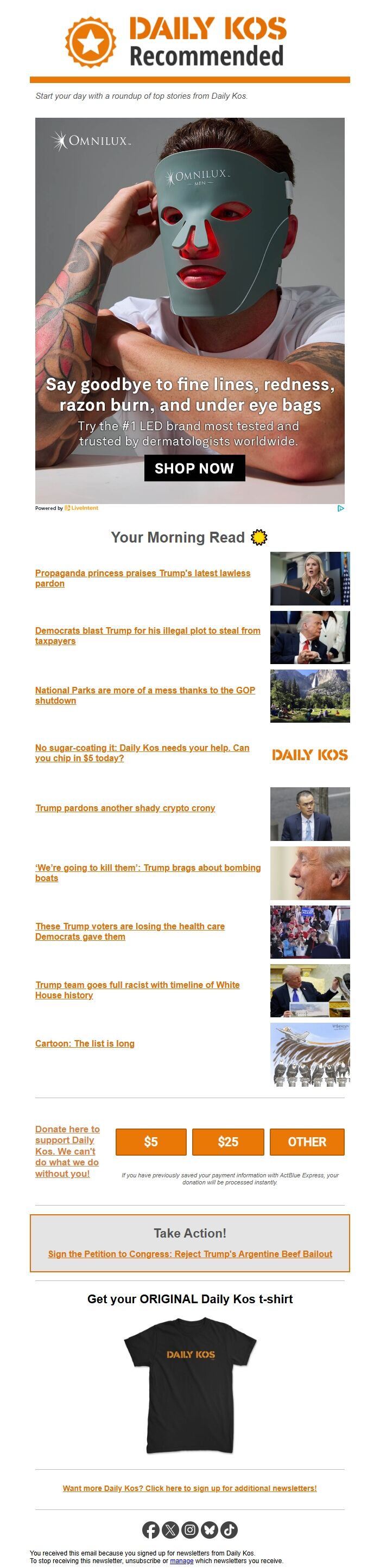Open the 'Trump brags about bombing boats' article
Image resolution: width=380 pixels, height=1568 pixels.
pos(147,868)
